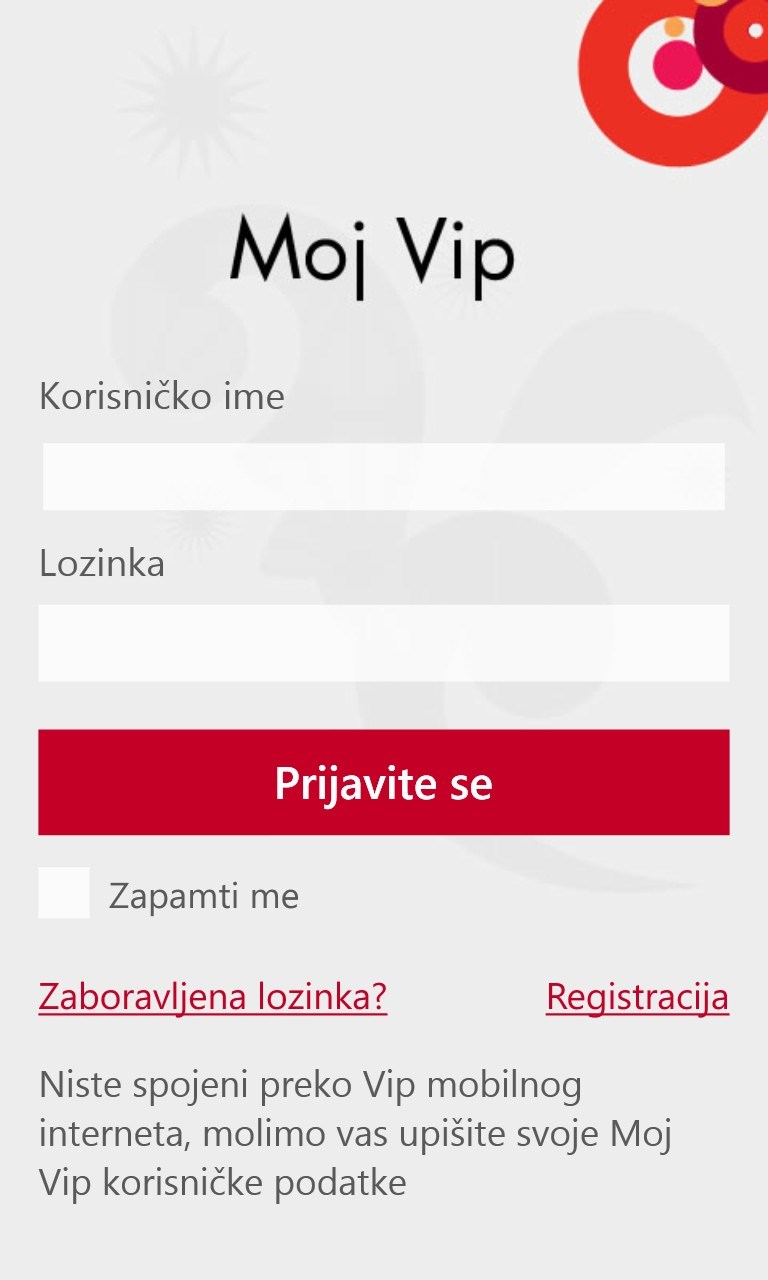Image resolution: width=768 pixels, height=1280 pixels.
Task: Tap the Prijavite se button
Action: tap(384, 782)
